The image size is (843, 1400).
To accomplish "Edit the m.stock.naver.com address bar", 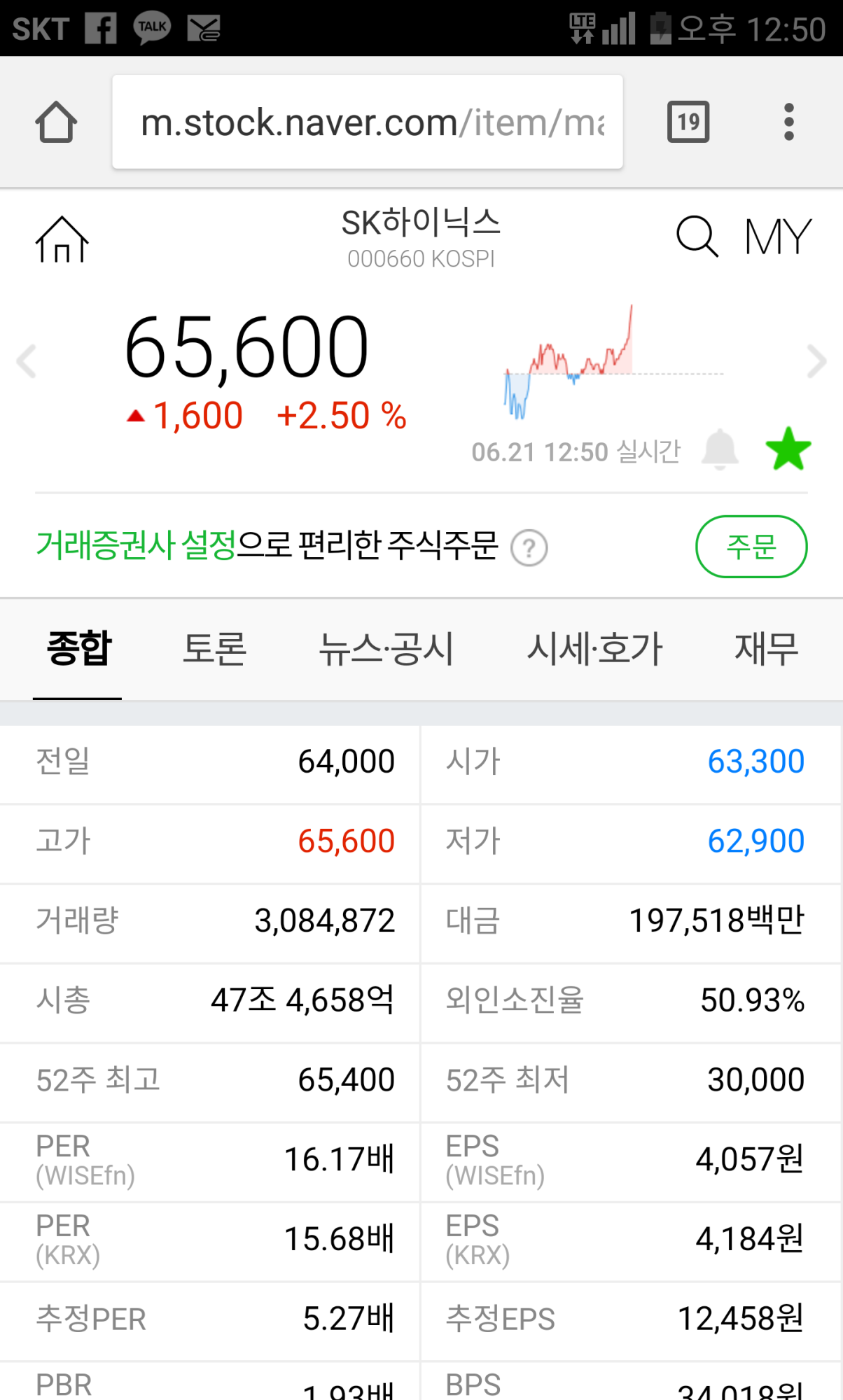I will point(368,122).
